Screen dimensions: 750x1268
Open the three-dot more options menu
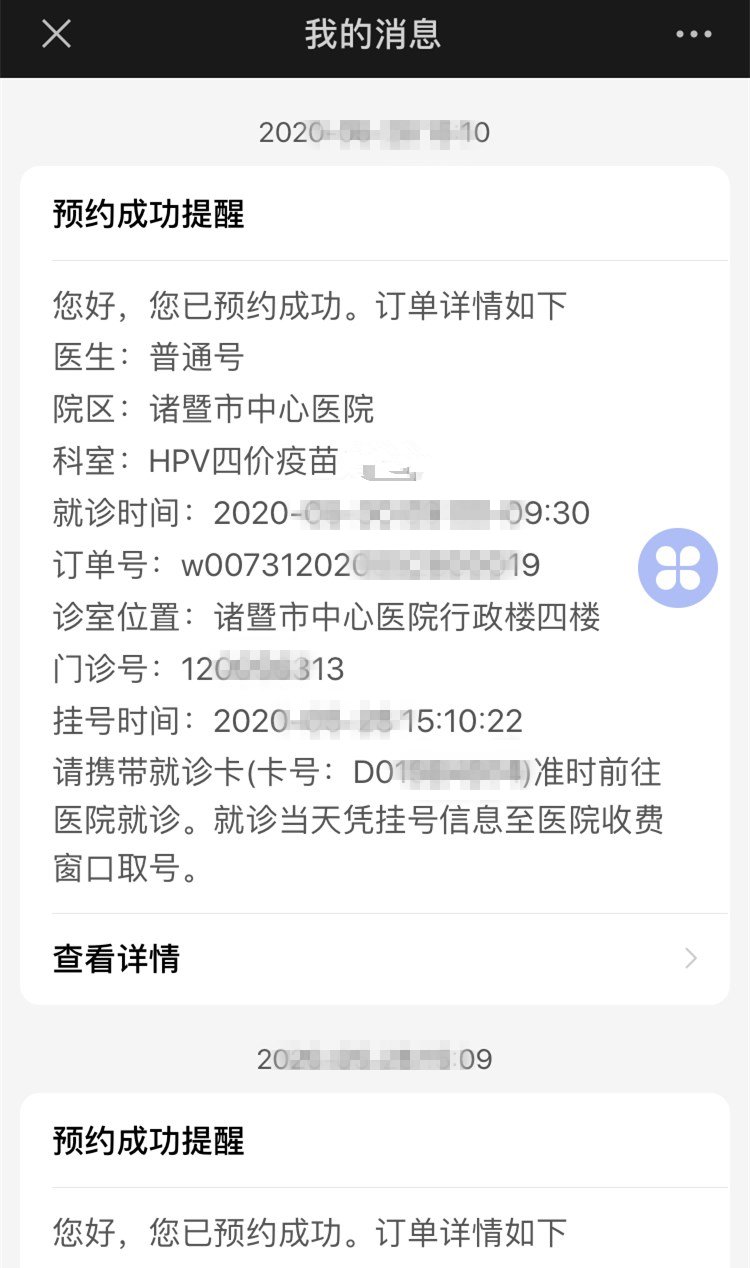[693, 35]
